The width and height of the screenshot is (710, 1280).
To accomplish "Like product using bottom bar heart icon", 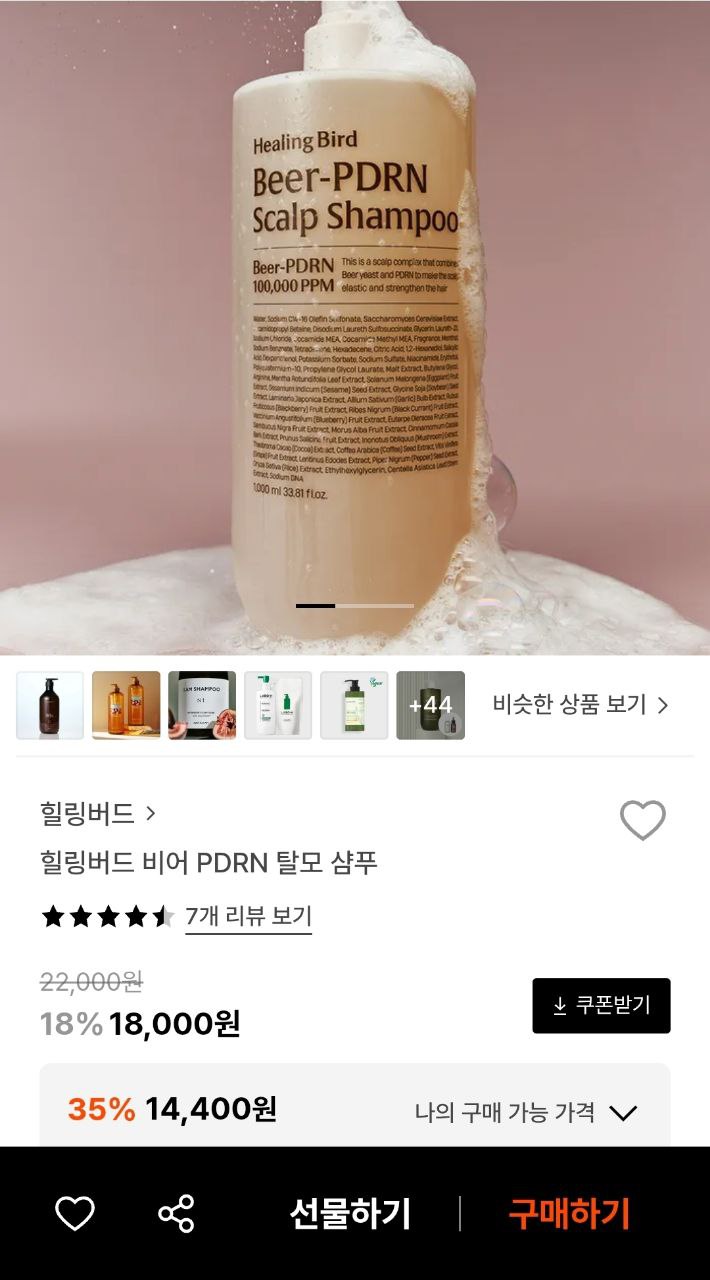I will coord(74,1213).
